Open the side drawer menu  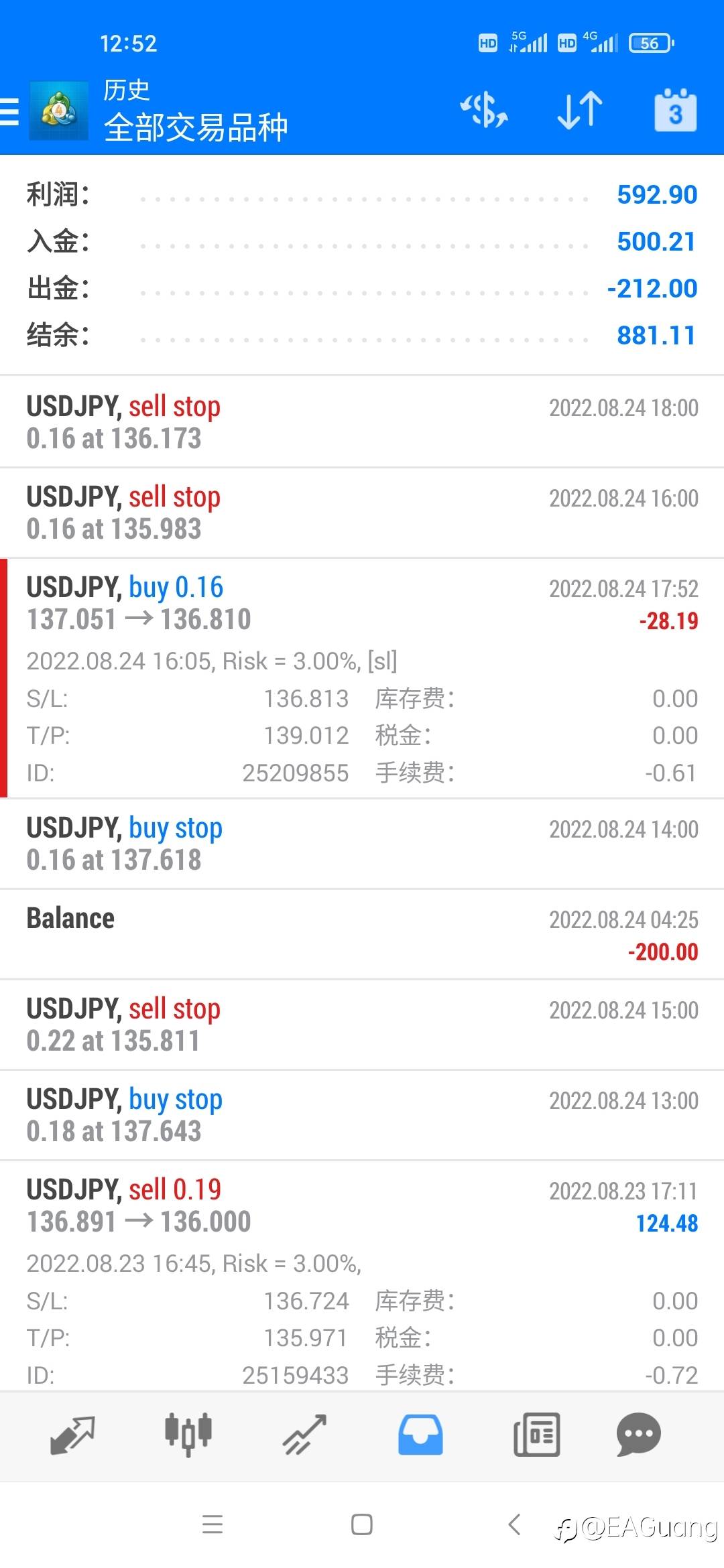tap(9, 111)
